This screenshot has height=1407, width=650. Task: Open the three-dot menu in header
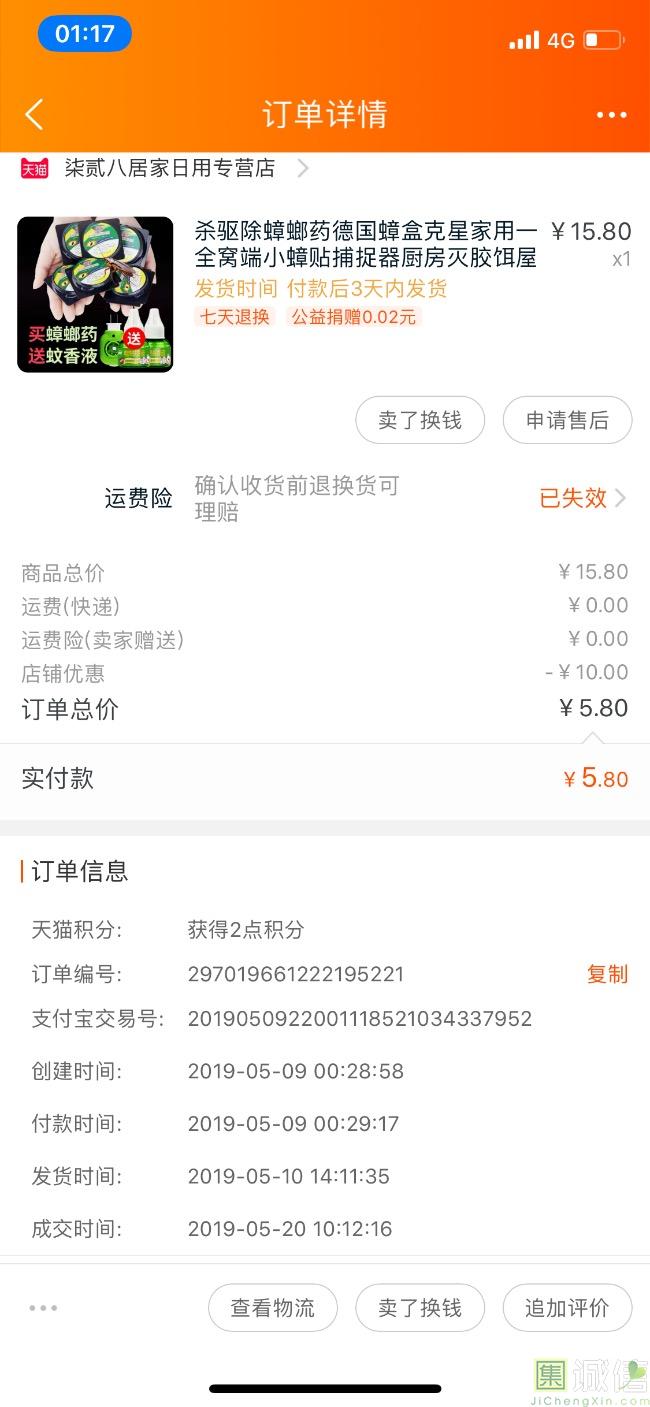click(x=611, y=115)
